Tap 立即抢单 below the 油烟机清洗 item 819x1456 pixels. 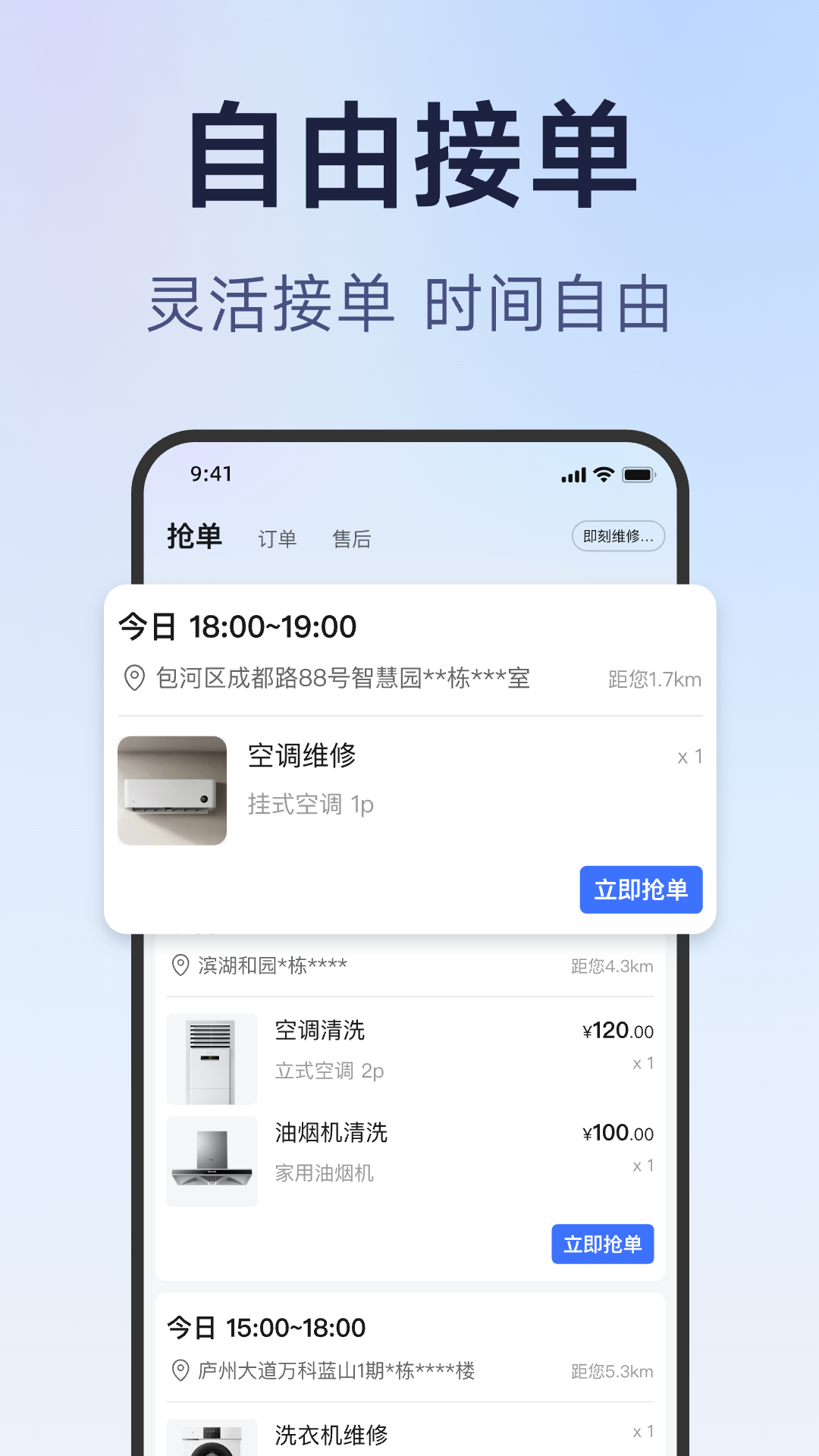pos(602,1244)
